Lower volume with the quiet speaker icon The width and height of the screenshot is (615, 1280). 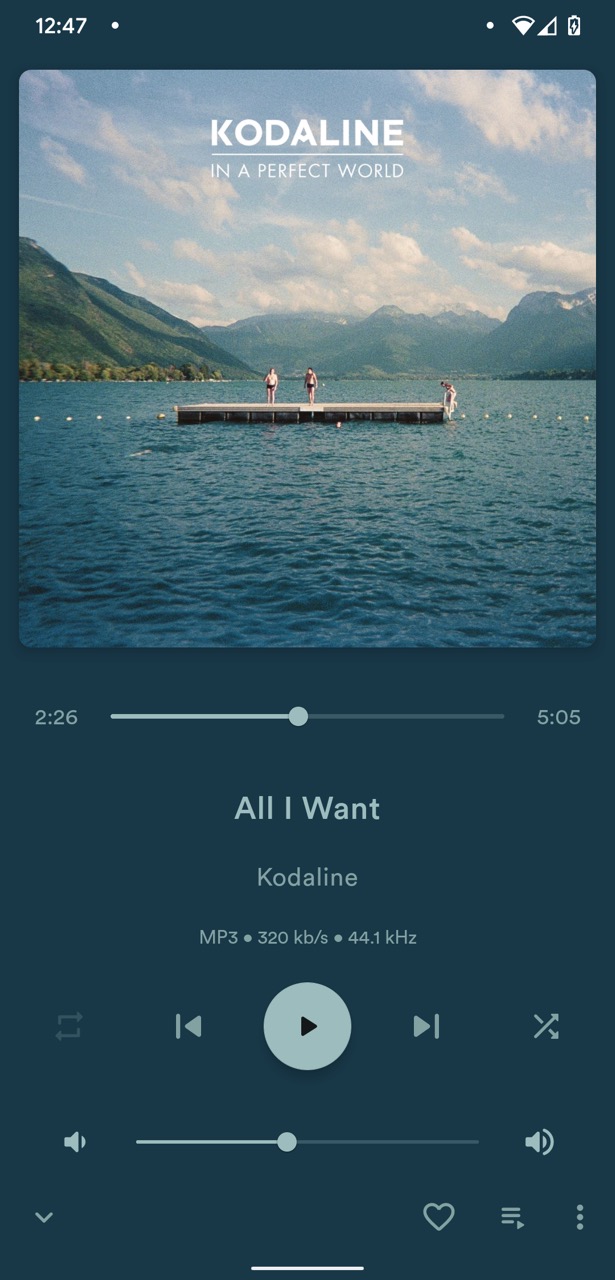point(75,1142)
